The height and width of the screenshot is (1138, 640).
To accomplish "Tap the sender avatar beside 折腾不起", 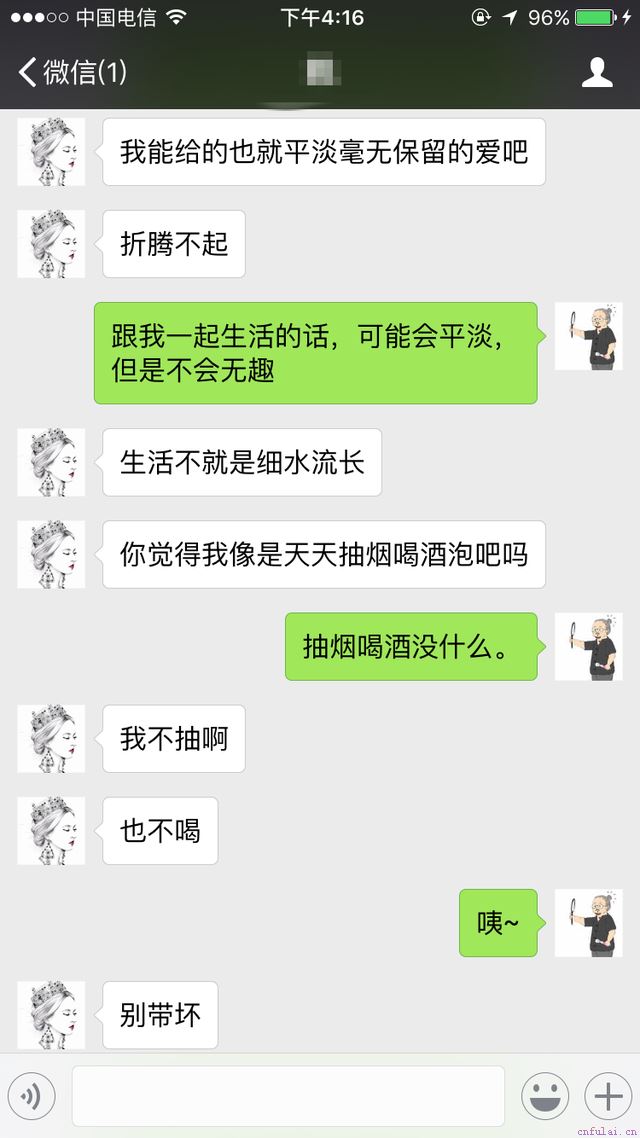I will tap(51, 244).
